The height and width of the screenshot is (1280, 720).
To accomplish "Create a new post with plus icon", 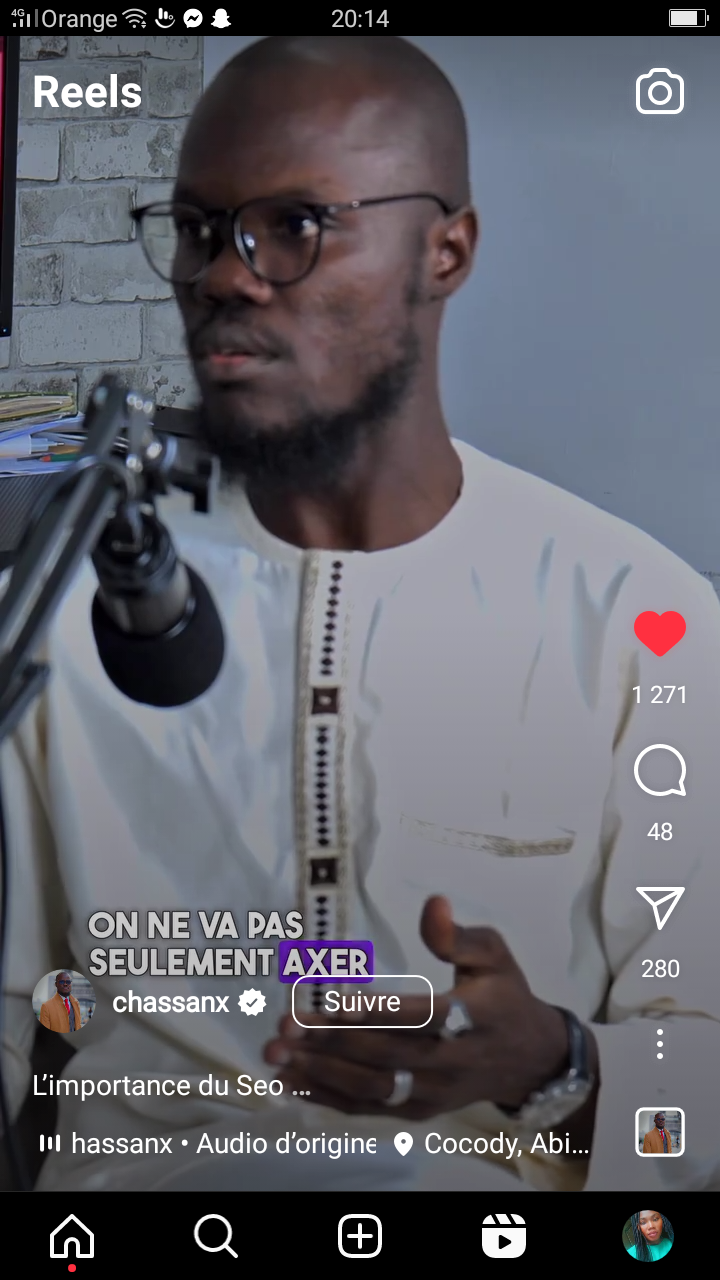I will click(360, 1238).
